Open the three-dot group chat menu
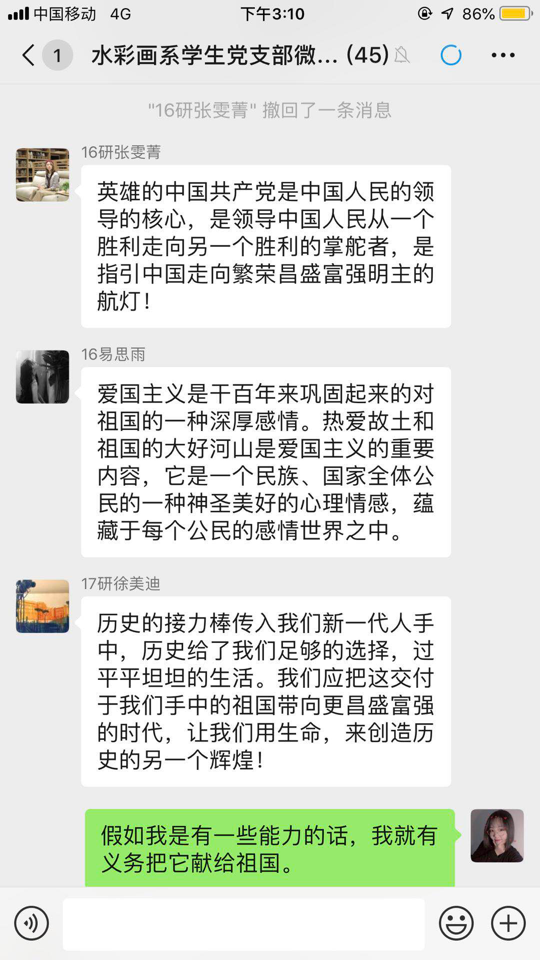This screenshot has width=540, height=960. pos(503,56)
